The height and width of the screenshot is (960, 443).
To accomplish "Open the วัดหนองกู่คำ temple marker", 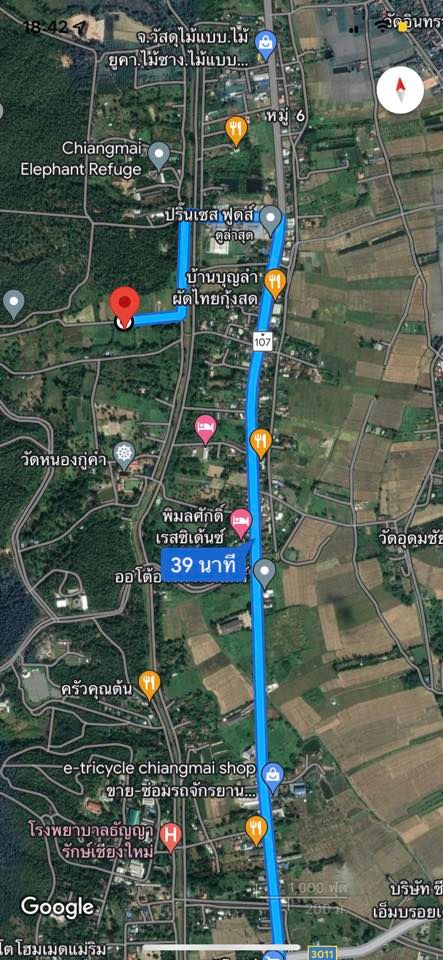I will point(125,456).
